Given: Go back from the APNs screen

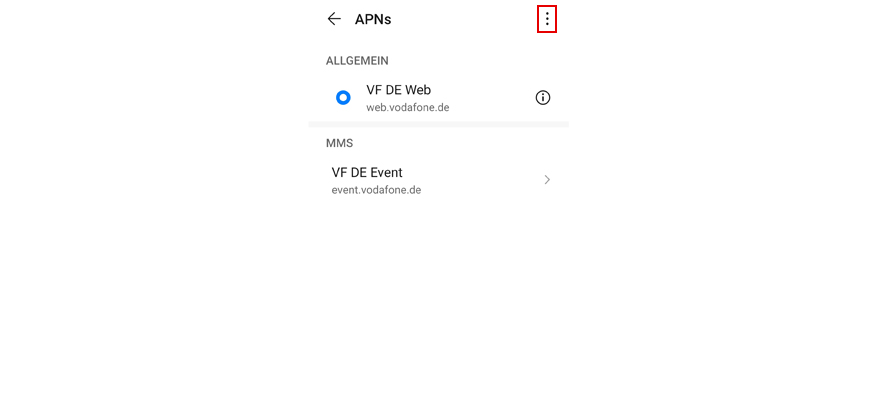Looking at the screenshot, I should (334, 19).
